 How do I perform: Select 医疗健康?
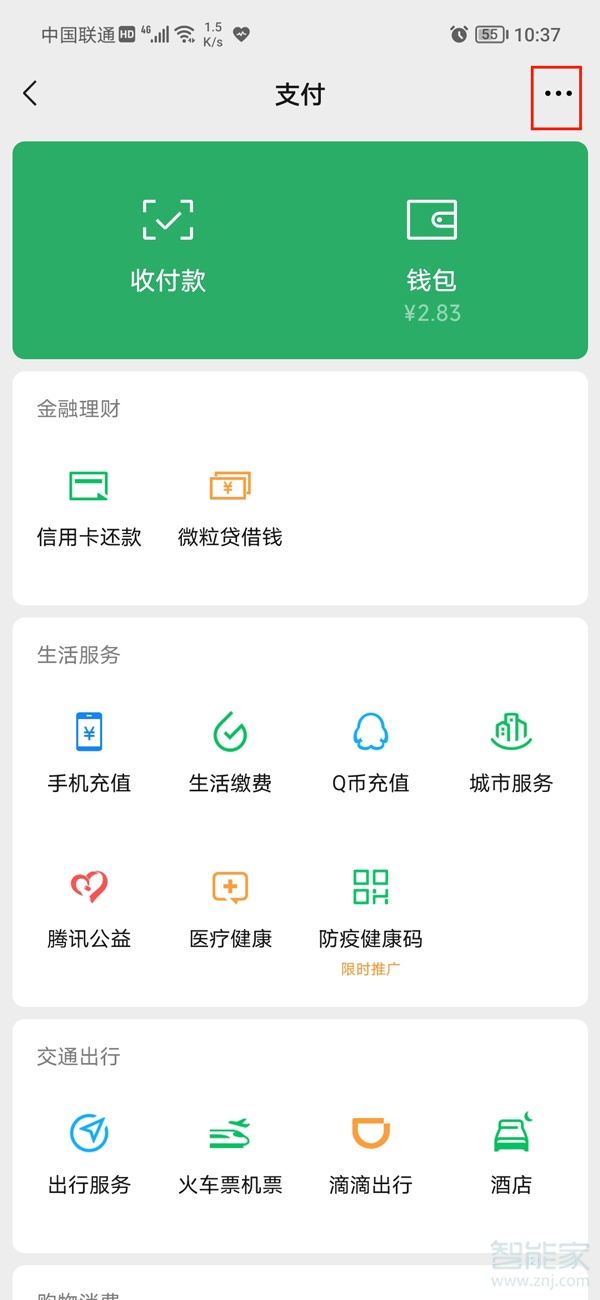click(230, 908)
